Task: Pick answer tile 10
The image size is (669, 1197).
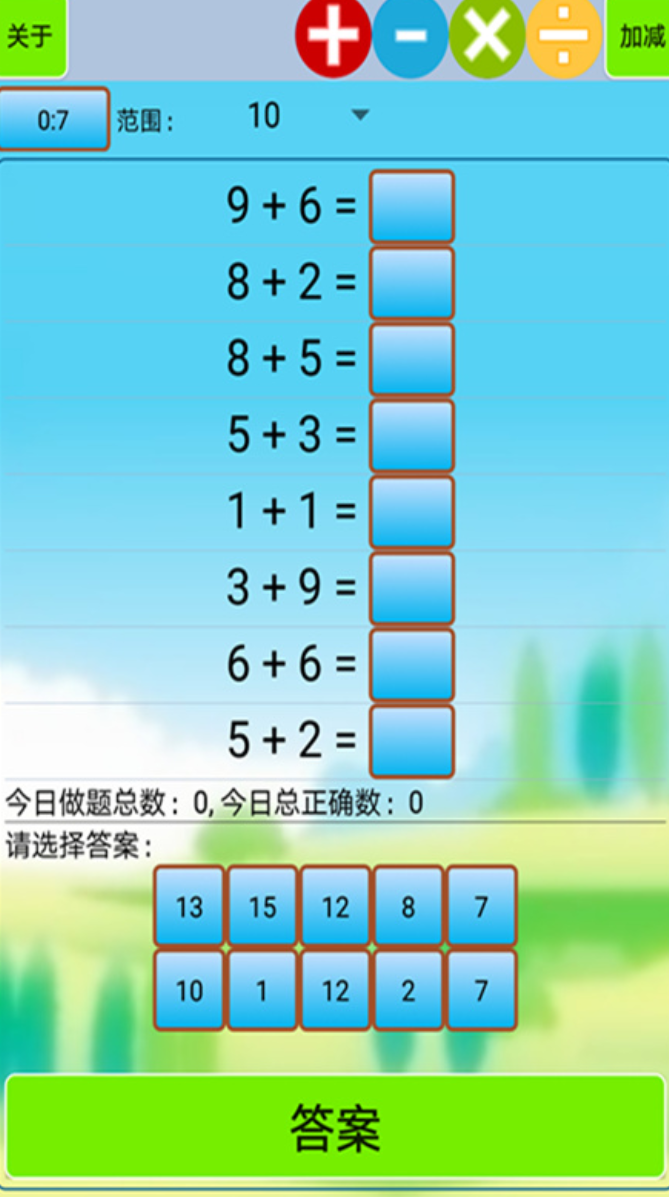Action: coord(189,990)
